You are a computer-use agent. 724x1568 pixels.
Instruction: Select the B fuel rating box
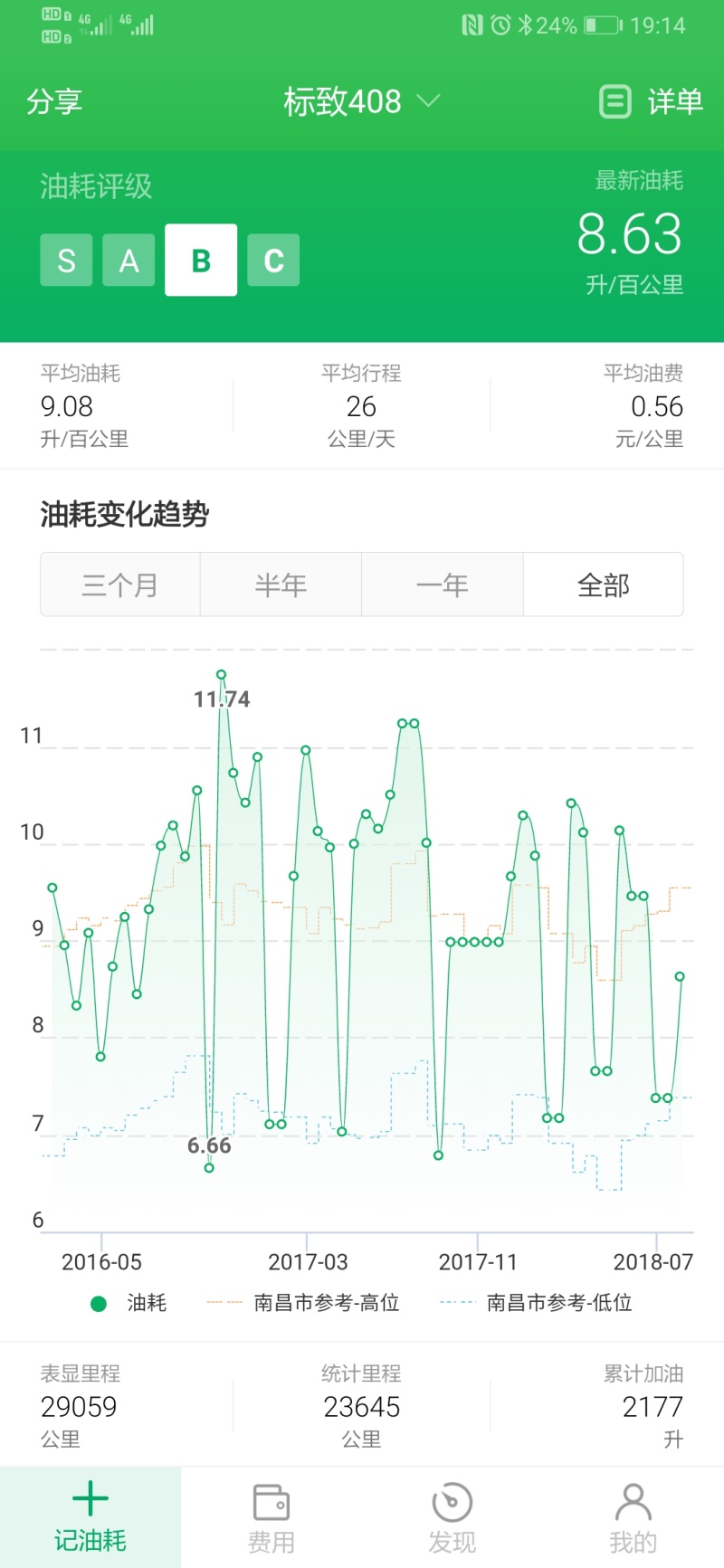pyautogui.click(x=201, y=261)
